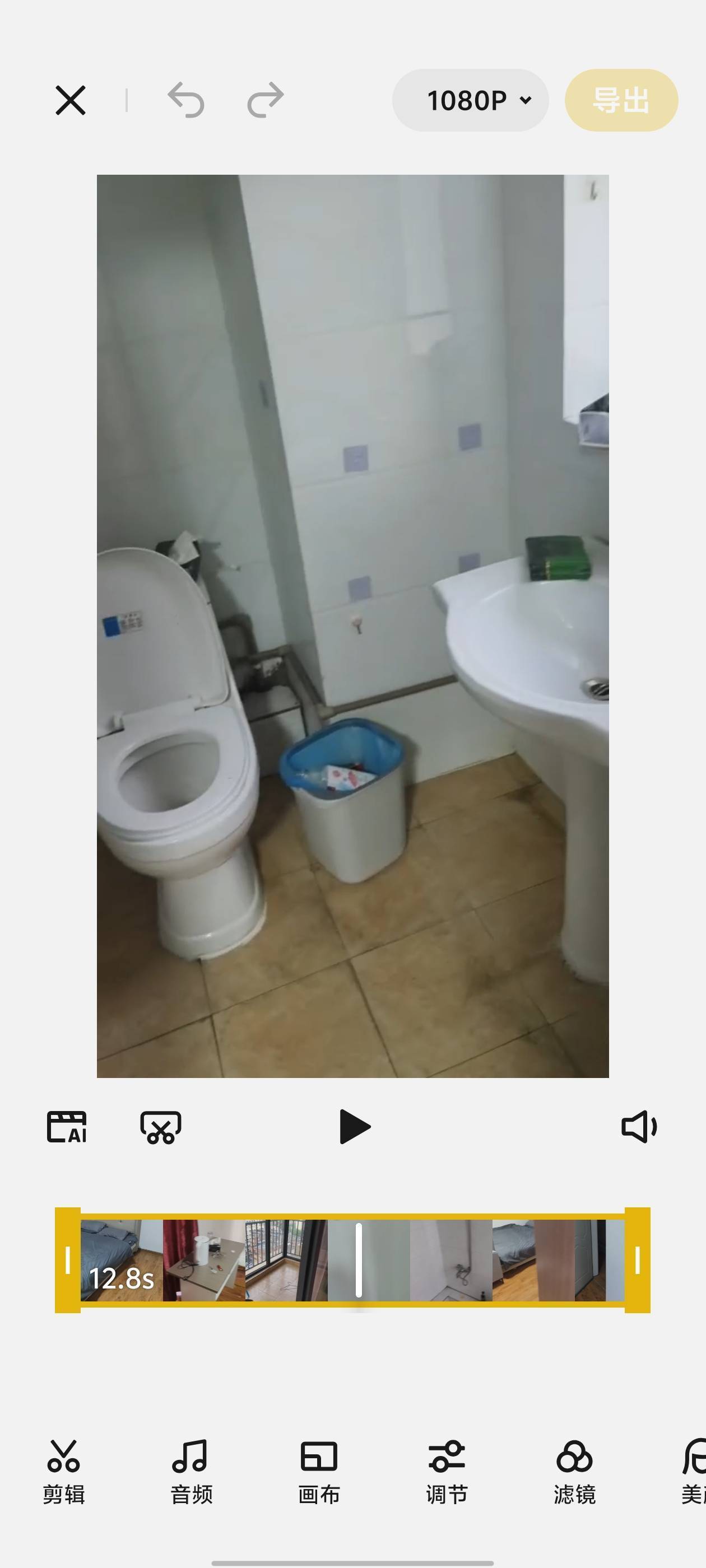Mute the video sound

coord(638,1127)
